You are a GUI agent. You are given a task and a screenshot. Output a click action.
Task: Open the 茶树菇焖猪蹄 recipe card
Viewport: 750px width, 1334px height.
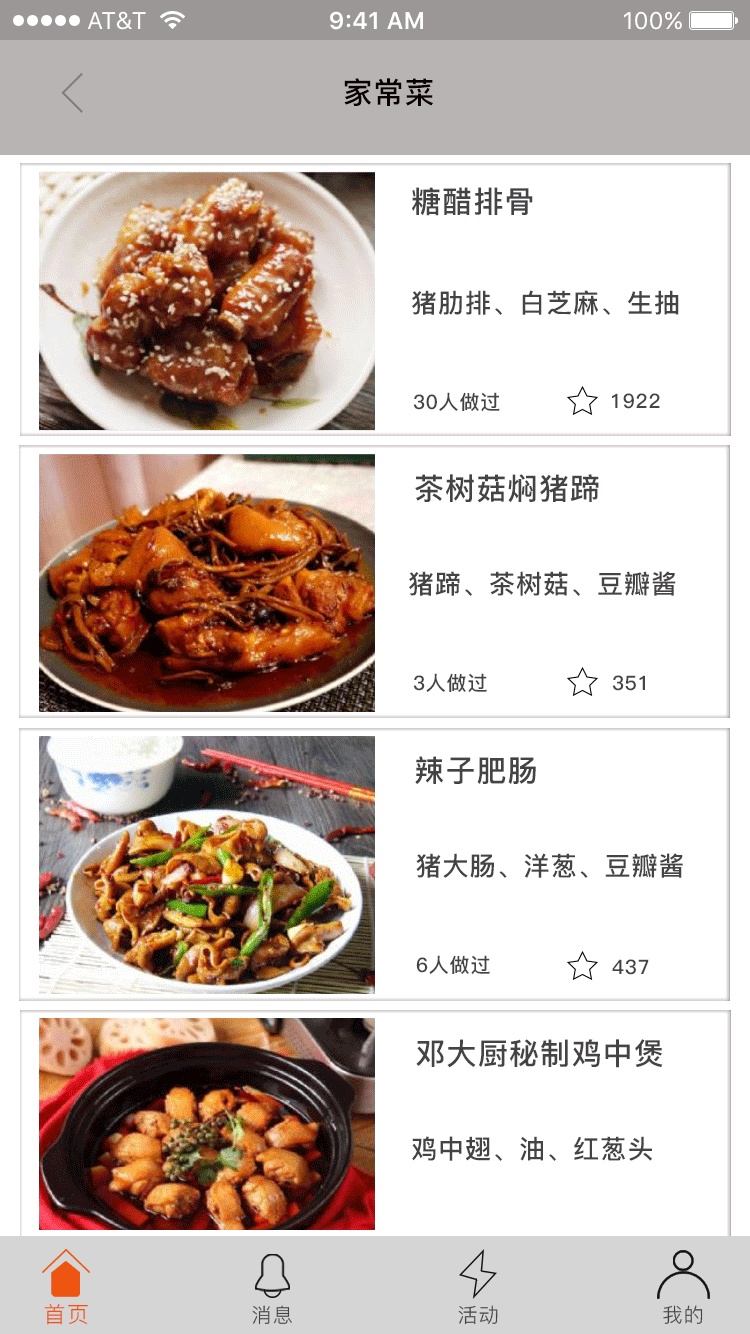[375, 582]
